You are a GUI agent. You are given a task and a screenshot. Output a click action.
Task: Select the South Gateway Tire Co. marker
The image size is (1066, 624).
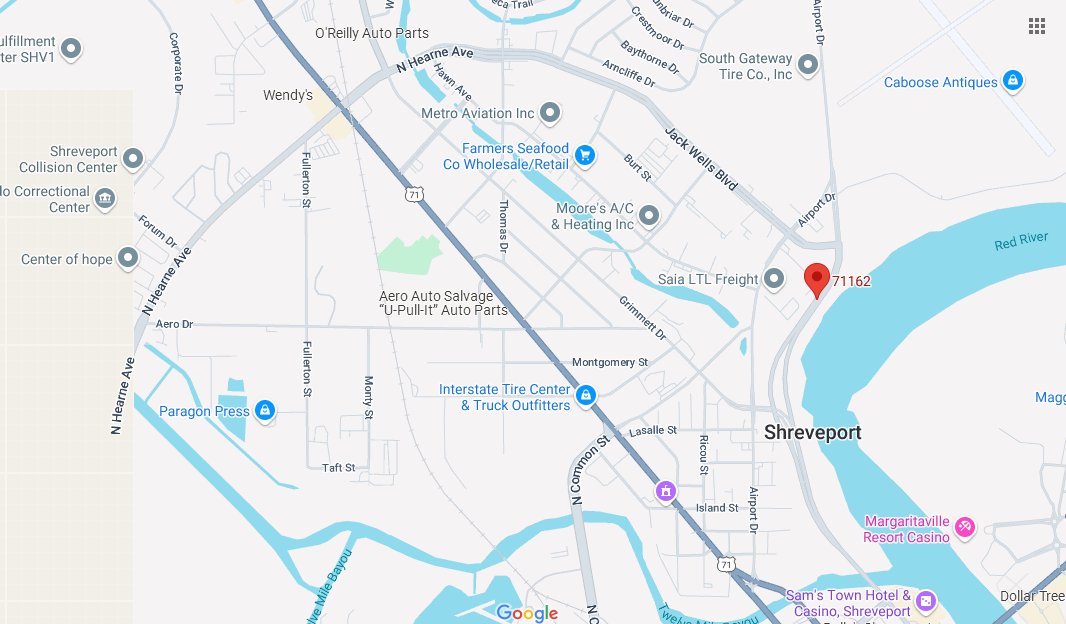809,66
